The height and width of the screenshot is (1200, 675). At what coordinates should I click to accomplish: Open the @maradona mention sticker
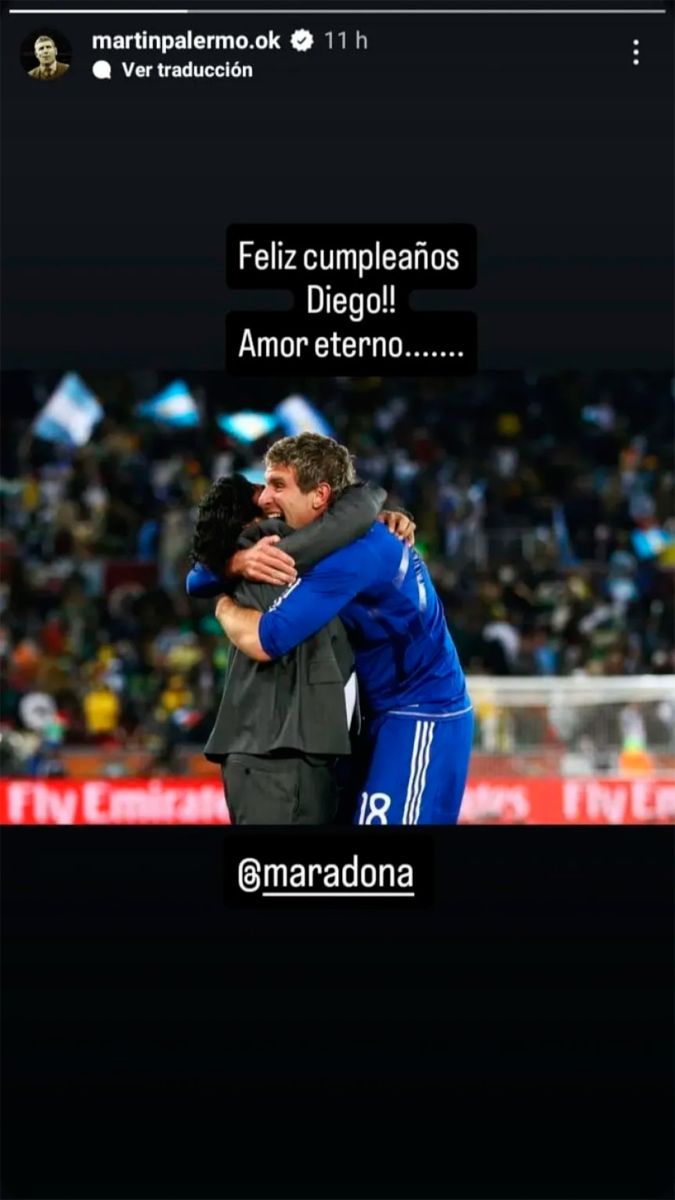327,875
